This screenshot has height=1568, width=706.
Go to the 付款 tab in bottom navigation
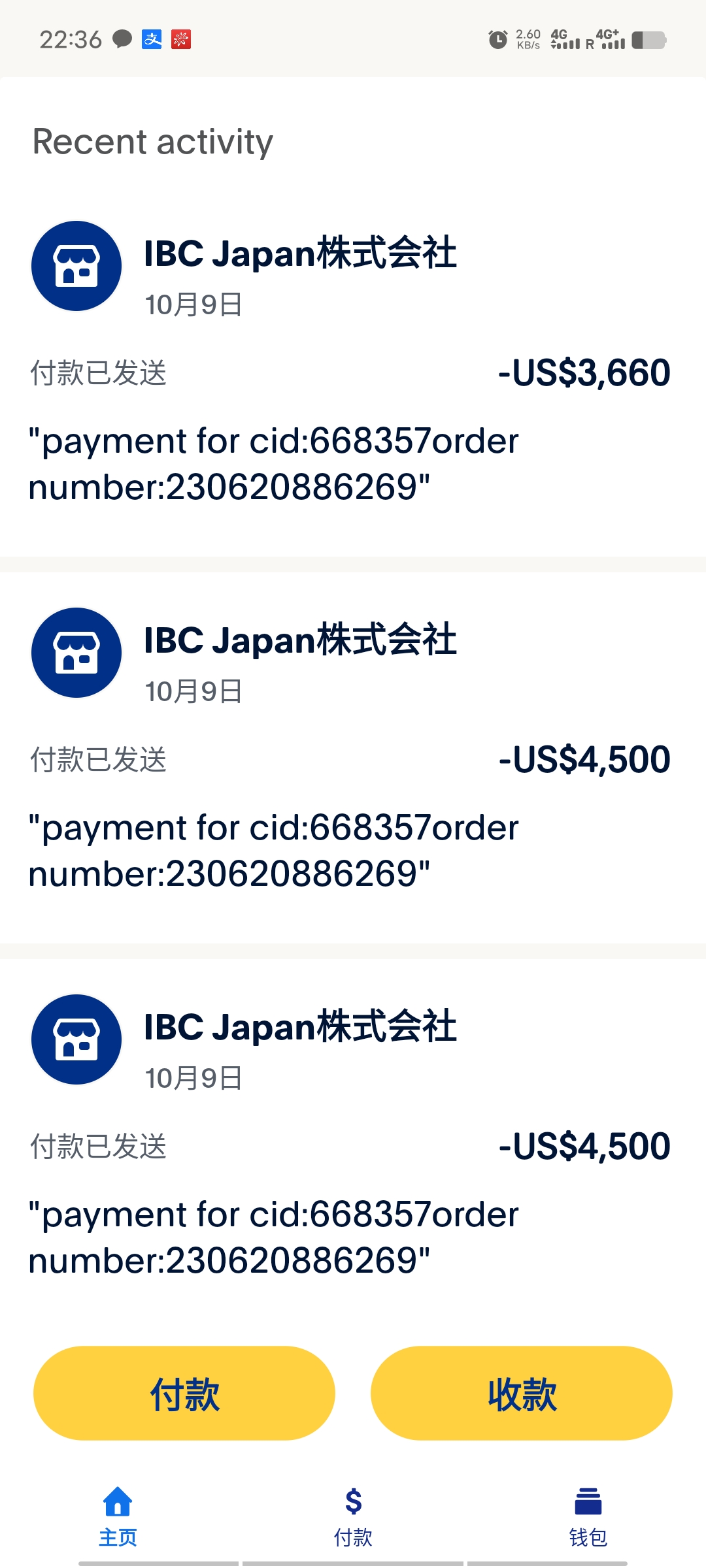(353, 1517)
